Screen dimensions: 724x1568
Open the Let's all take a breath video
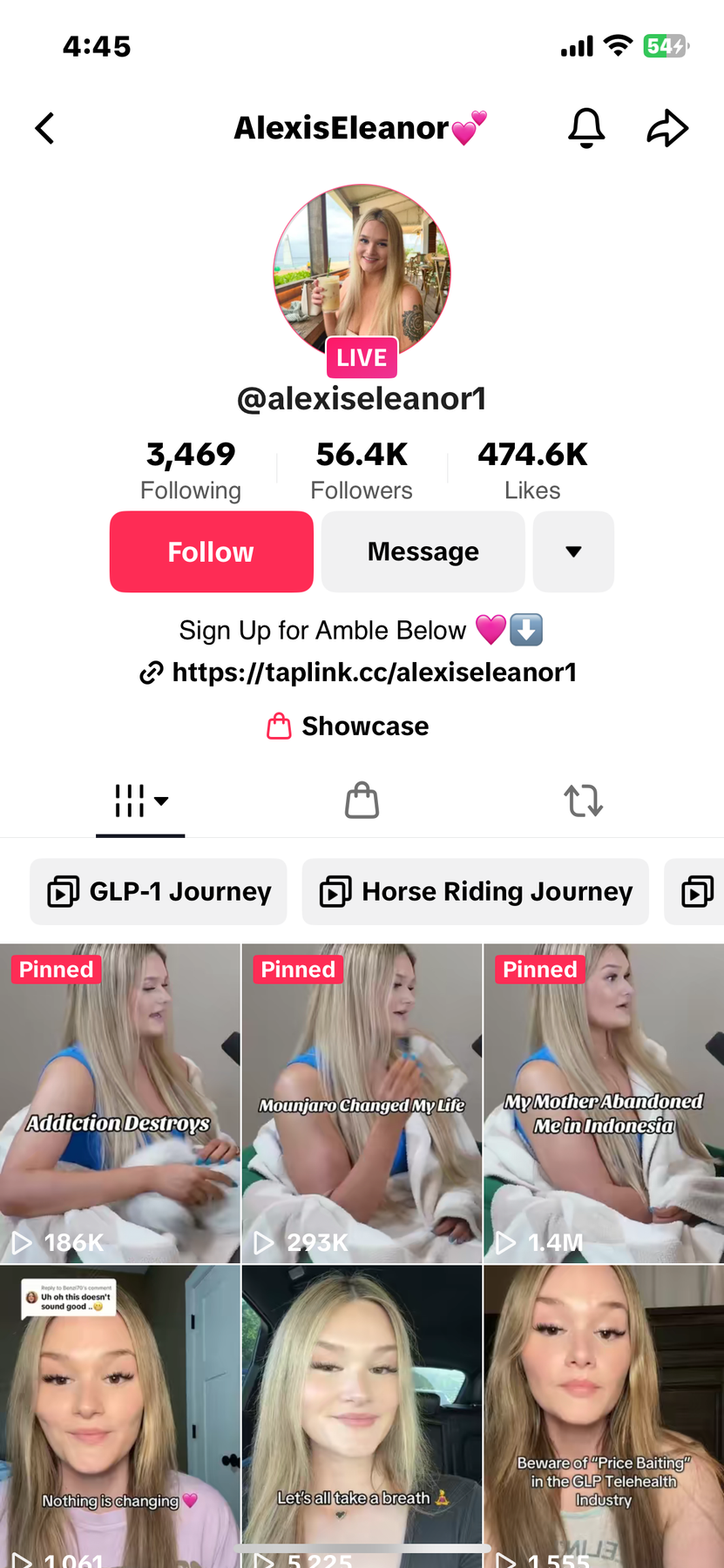[x=362, y=1416]
